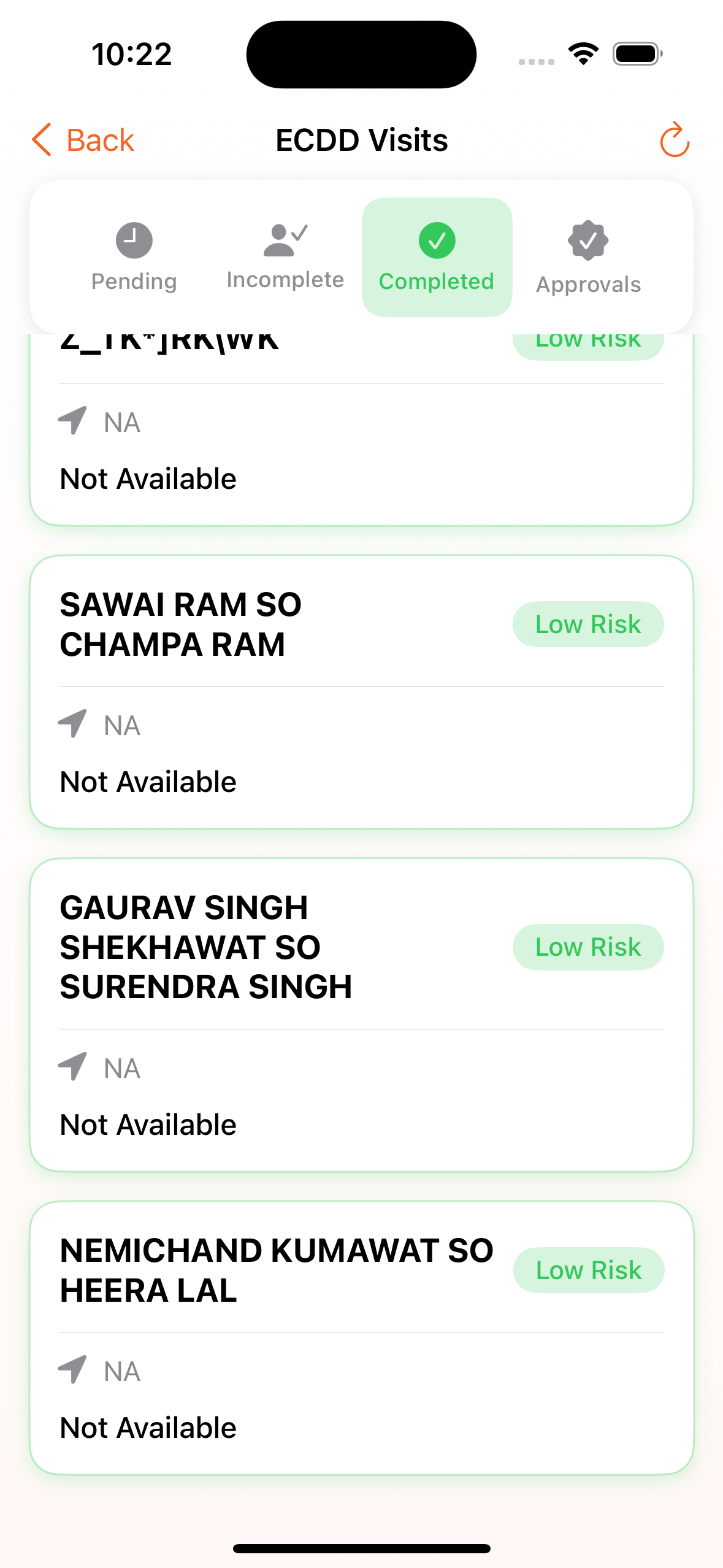Select the Completed tab
723x1568 pixels.
click(437, 257)
